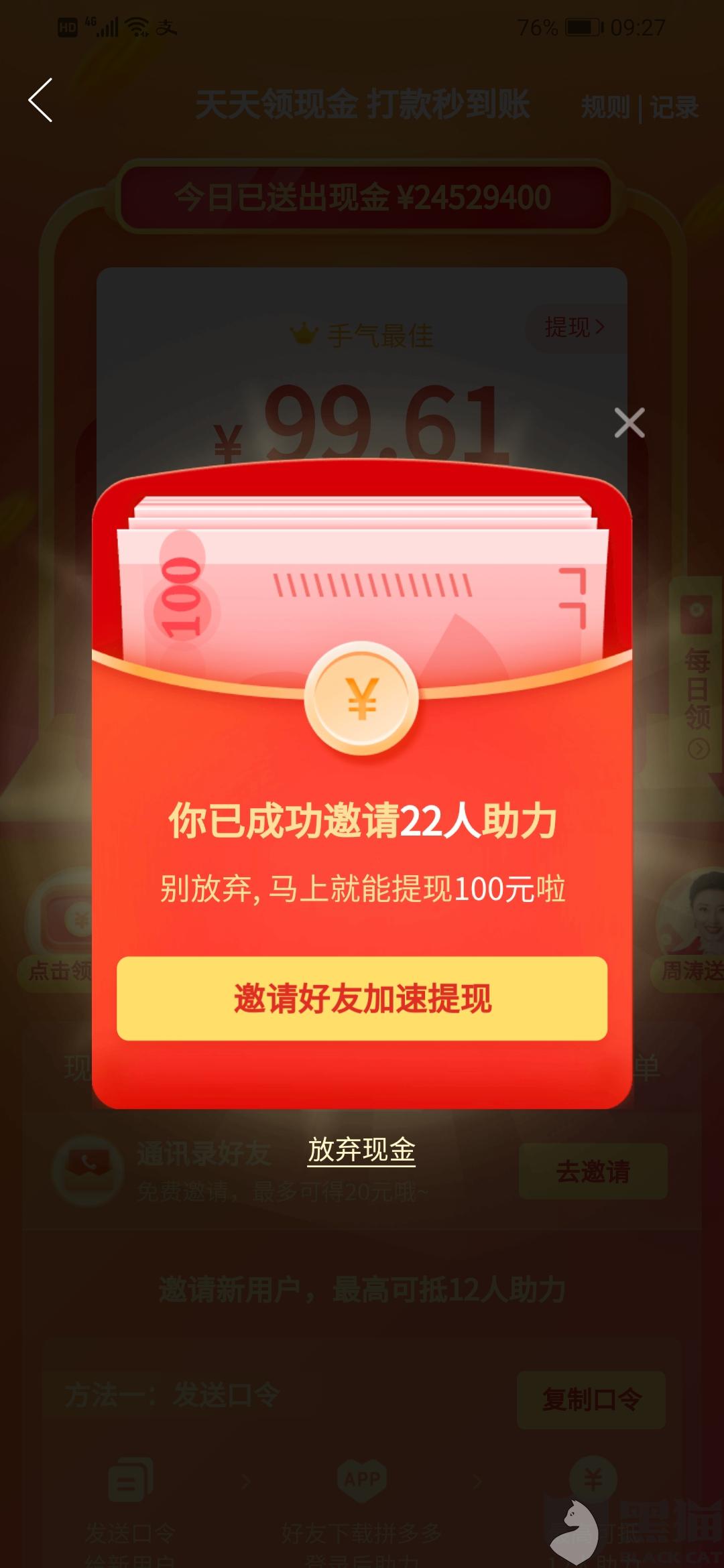Close the red envelope popup
This screenshot has height=1568, width=724.
[x=629, y=423]
